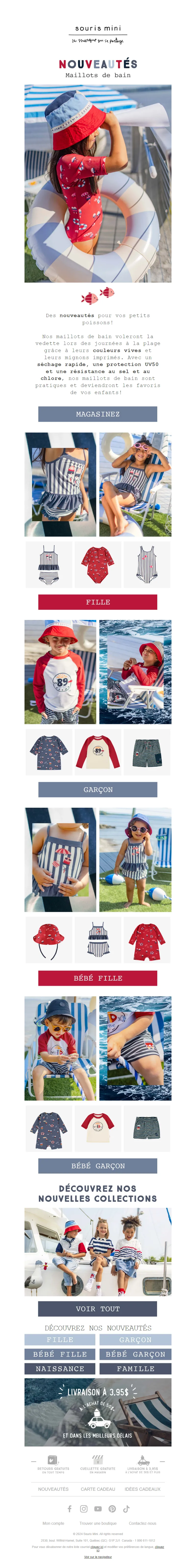The height and width of the screenshot is (1568, 196).
Task: Shop the GARÇON swimwear button
Action: click(98, 789)
